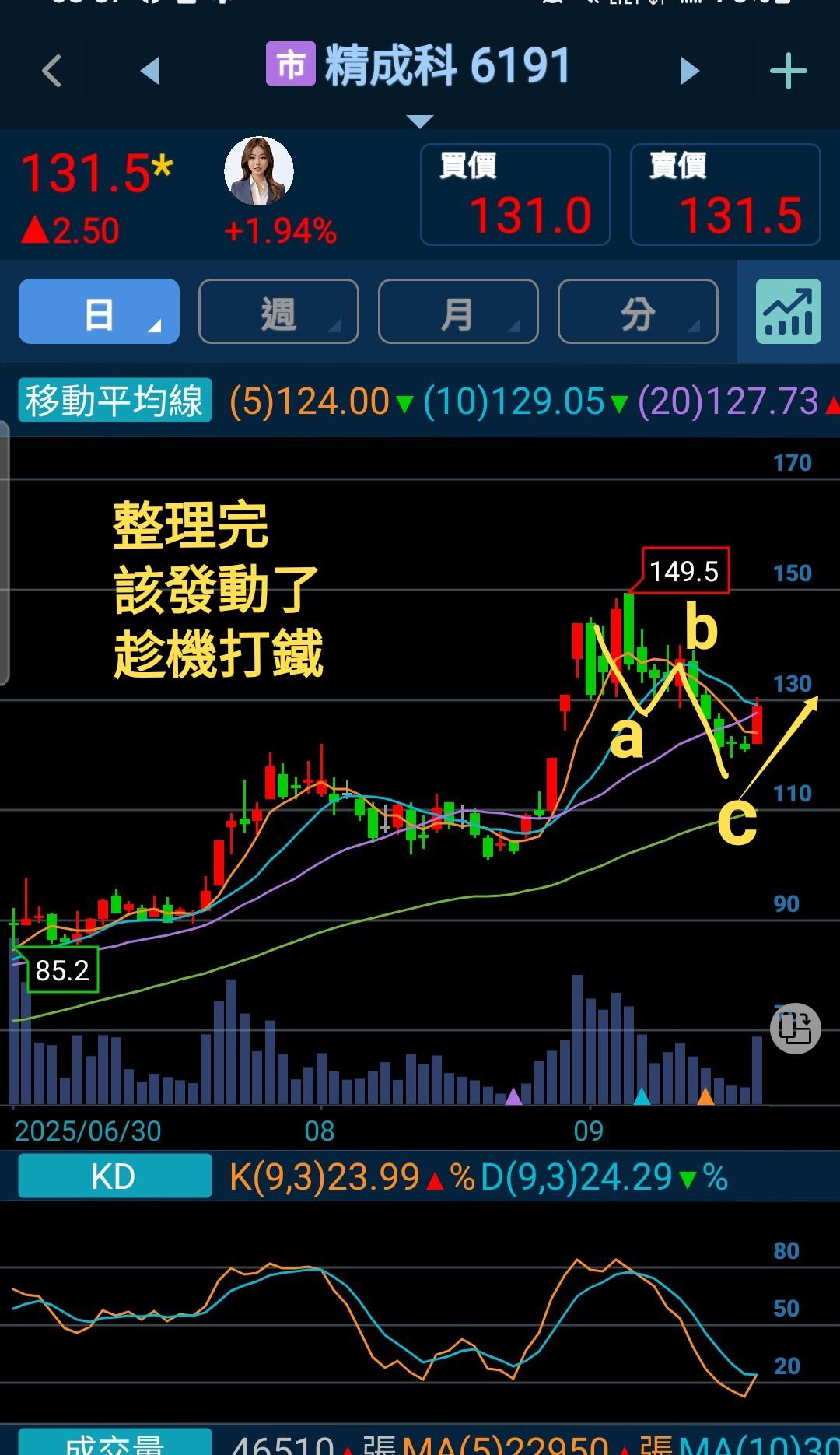Screen dimensions: 840x1455
Task: Rotate chart with the floating icon
Action: click(x=795, y=1029)
